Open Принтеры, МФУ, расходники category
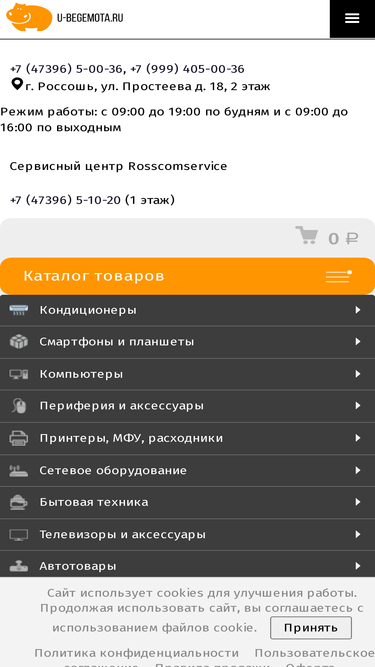375x667 pixels. click(x=188, y=438)
